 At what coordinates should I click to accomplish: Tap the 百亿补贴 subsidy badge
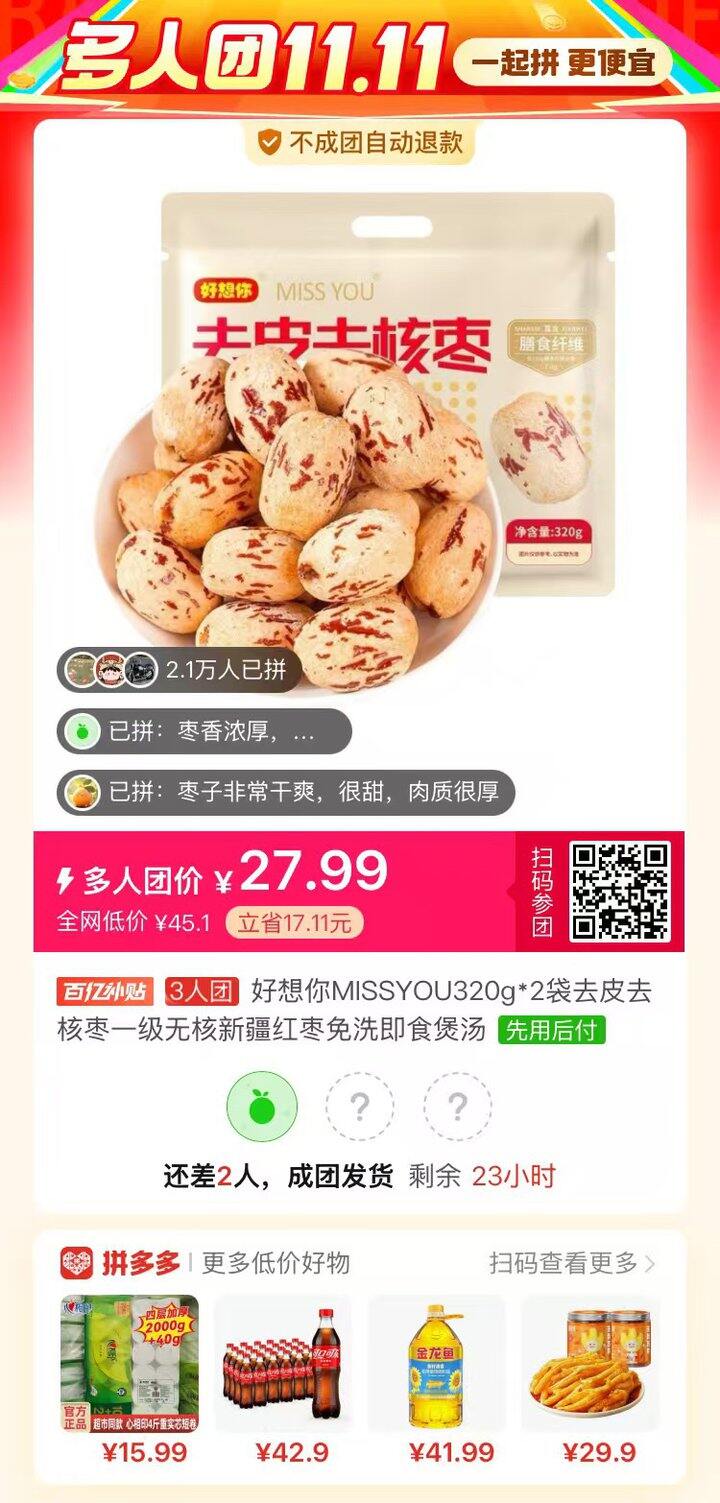point(80,987)
